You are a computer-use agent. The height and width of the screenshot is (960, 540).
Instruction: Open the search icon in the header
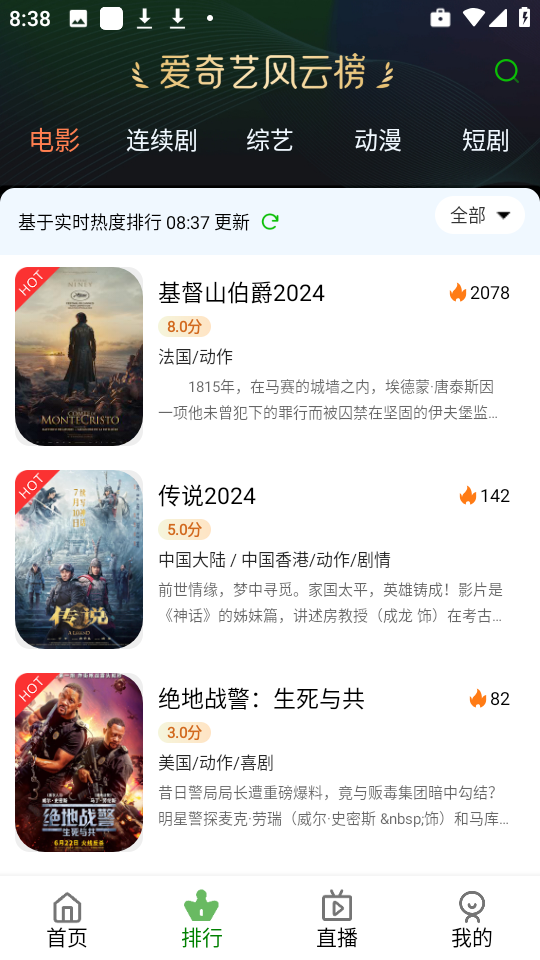click(507, 72)
